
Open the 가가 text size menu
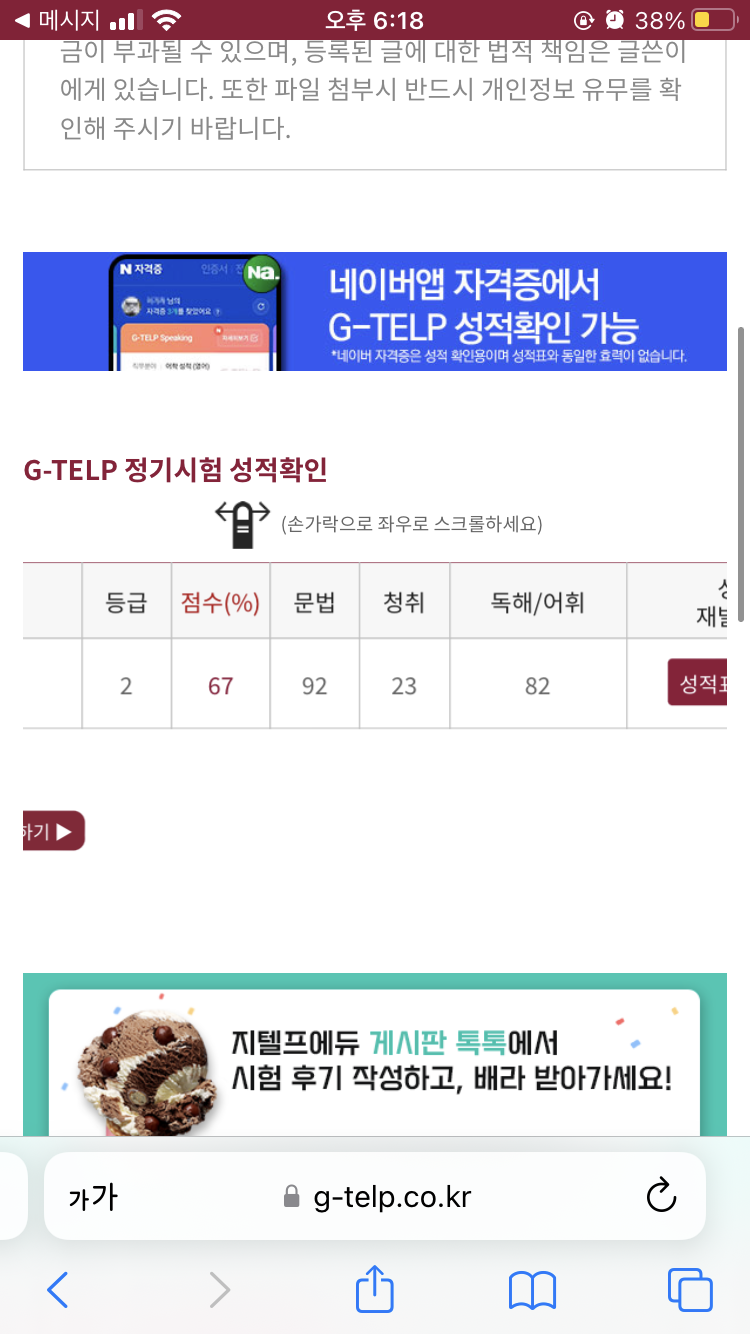[x=92, y=1197]
